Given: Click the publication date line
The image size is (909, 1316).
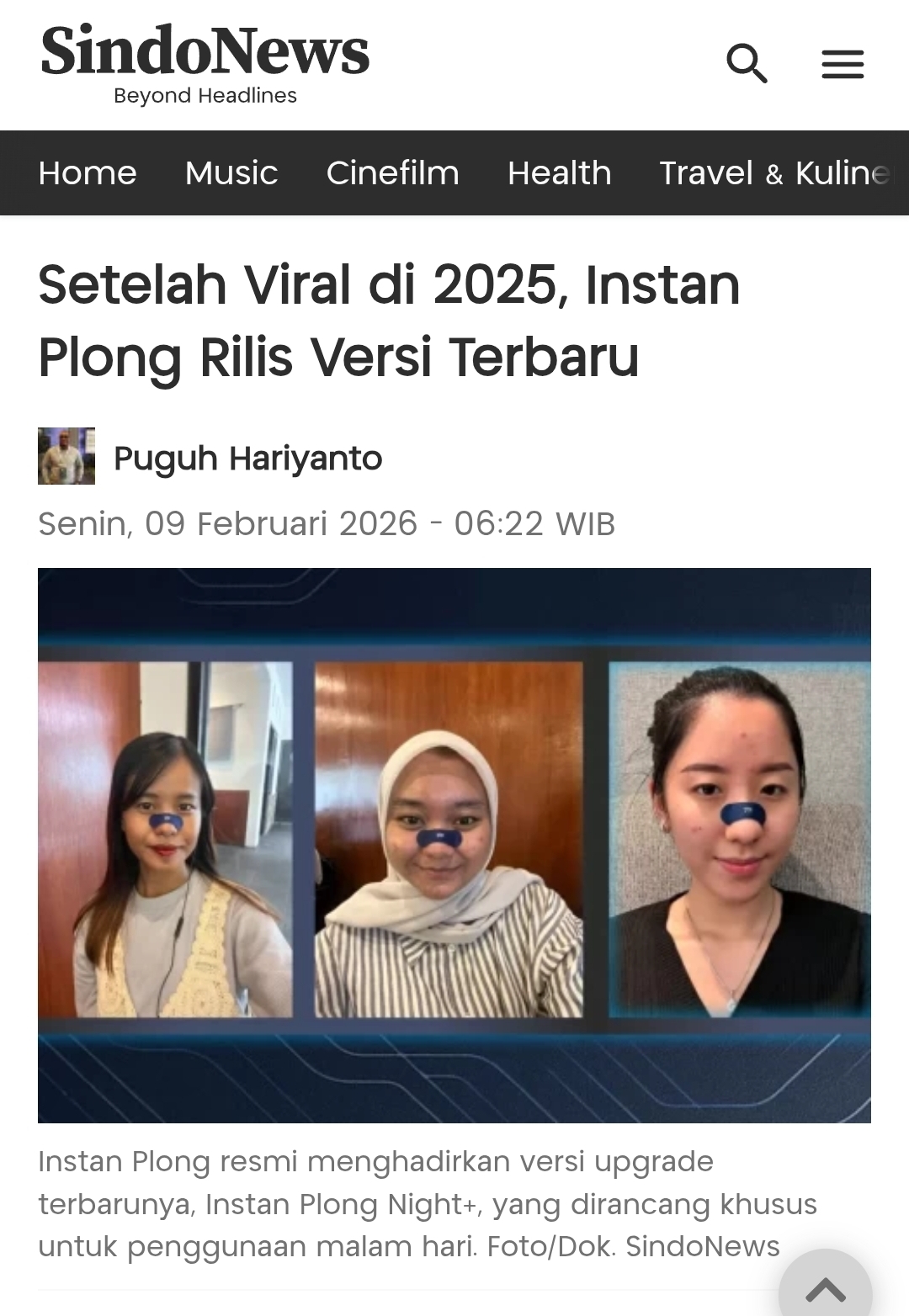Looking at the screenshot, I should [x=328, y=523].
